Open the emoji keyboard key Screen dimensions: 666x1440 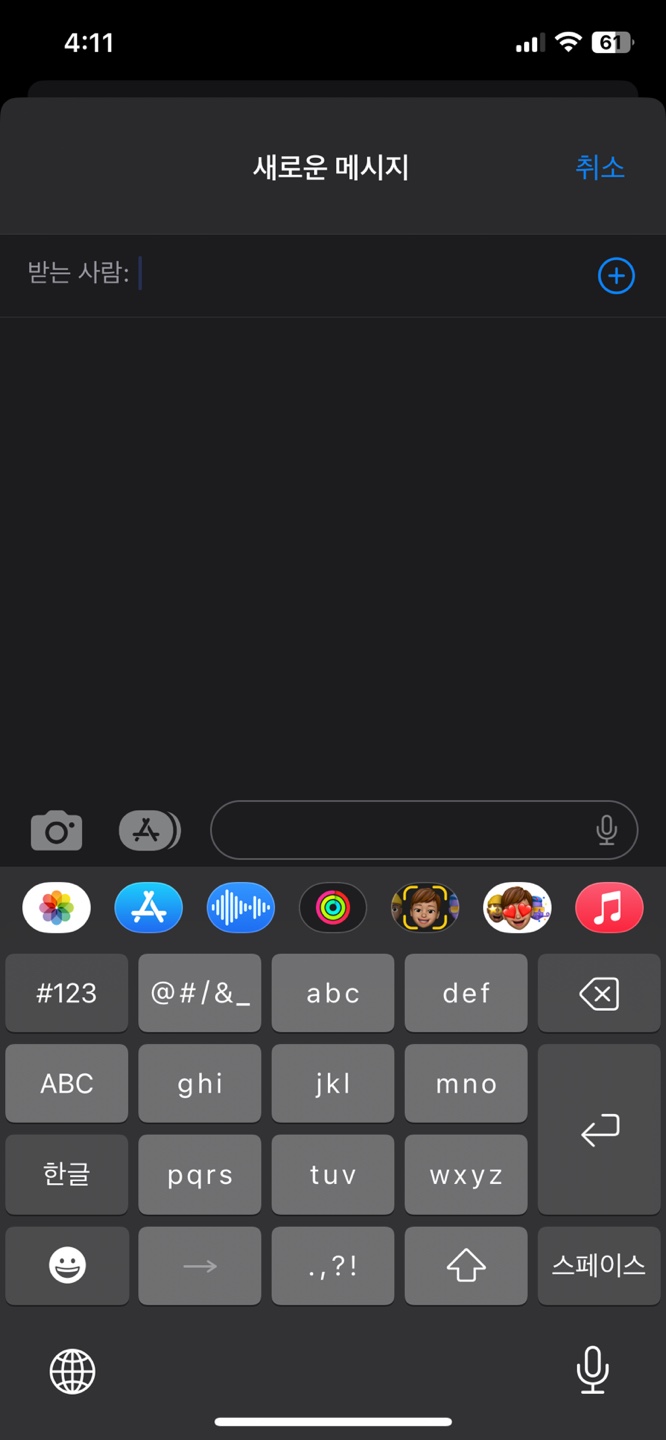67,1266
